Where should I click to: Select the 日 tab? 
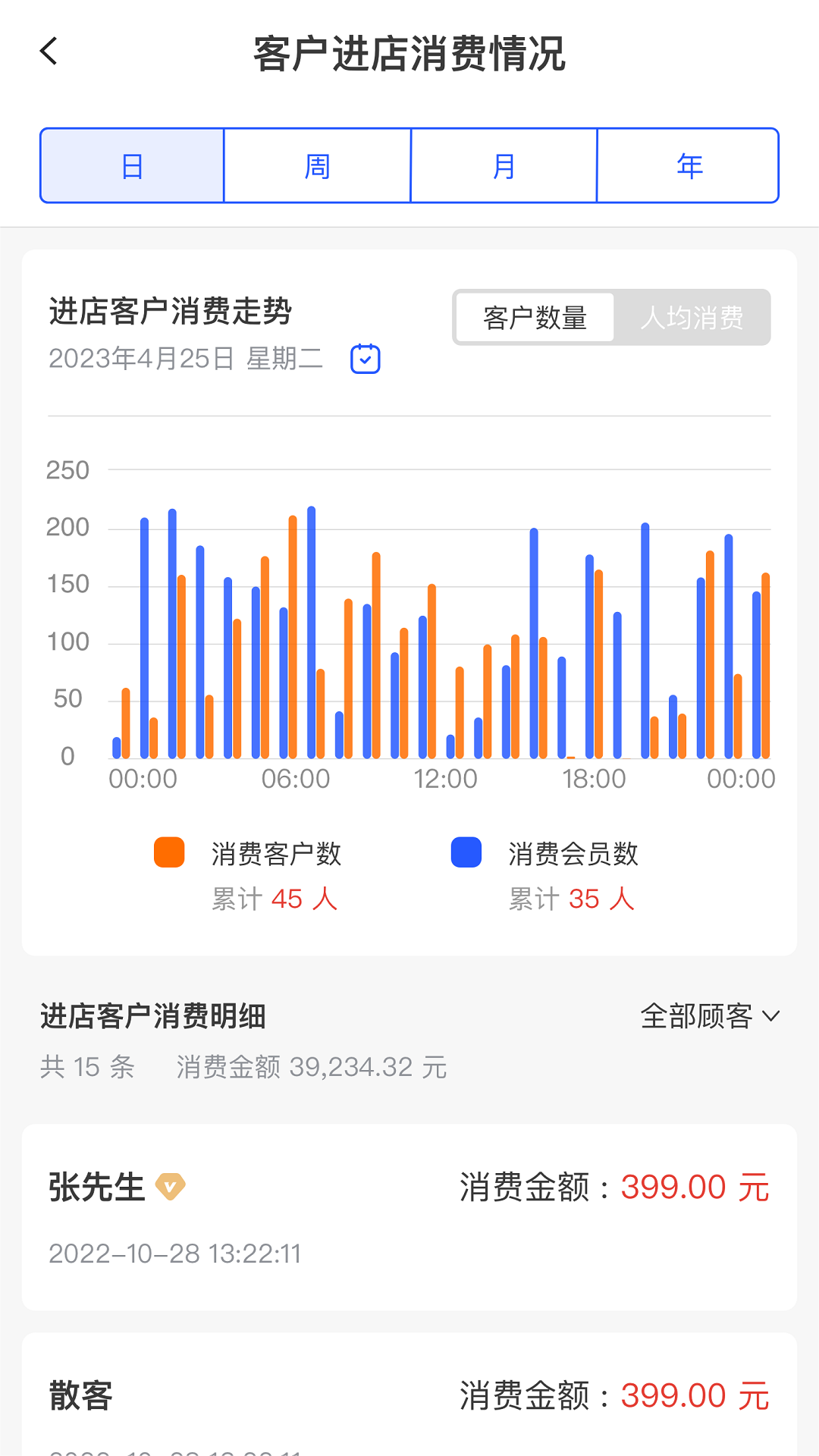coord(132,165)
